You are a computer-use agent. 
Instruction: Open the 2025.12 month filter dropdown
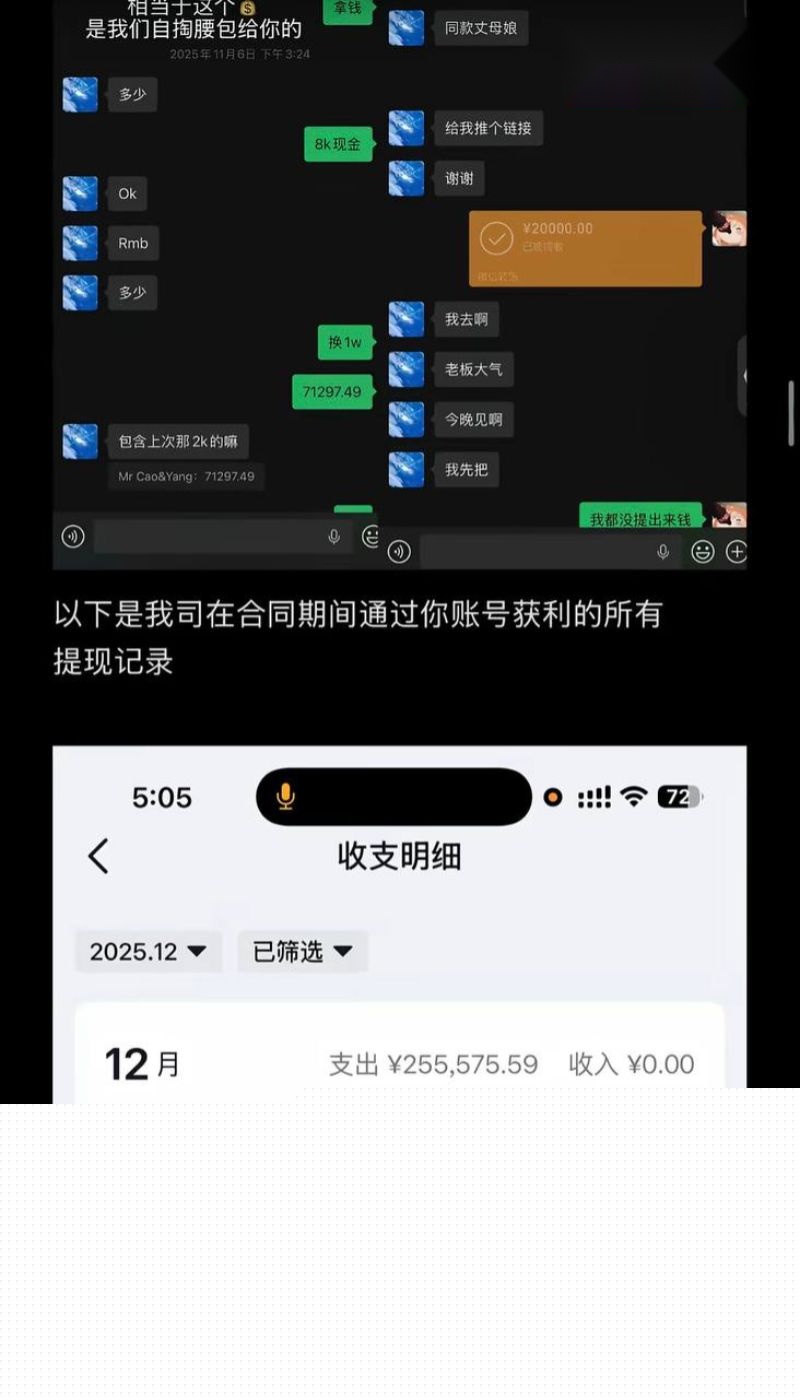coord(147,951)
